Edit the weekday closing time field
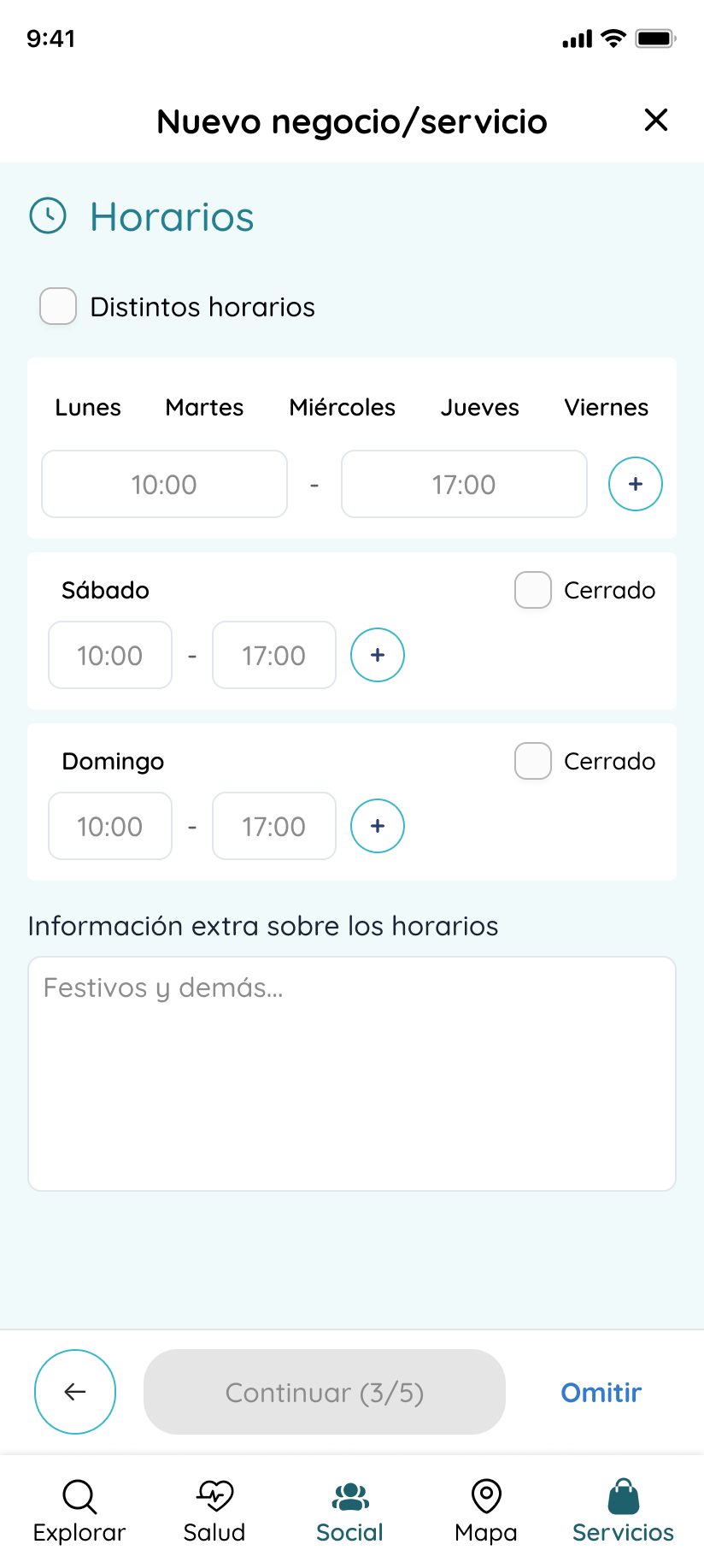 464,484
